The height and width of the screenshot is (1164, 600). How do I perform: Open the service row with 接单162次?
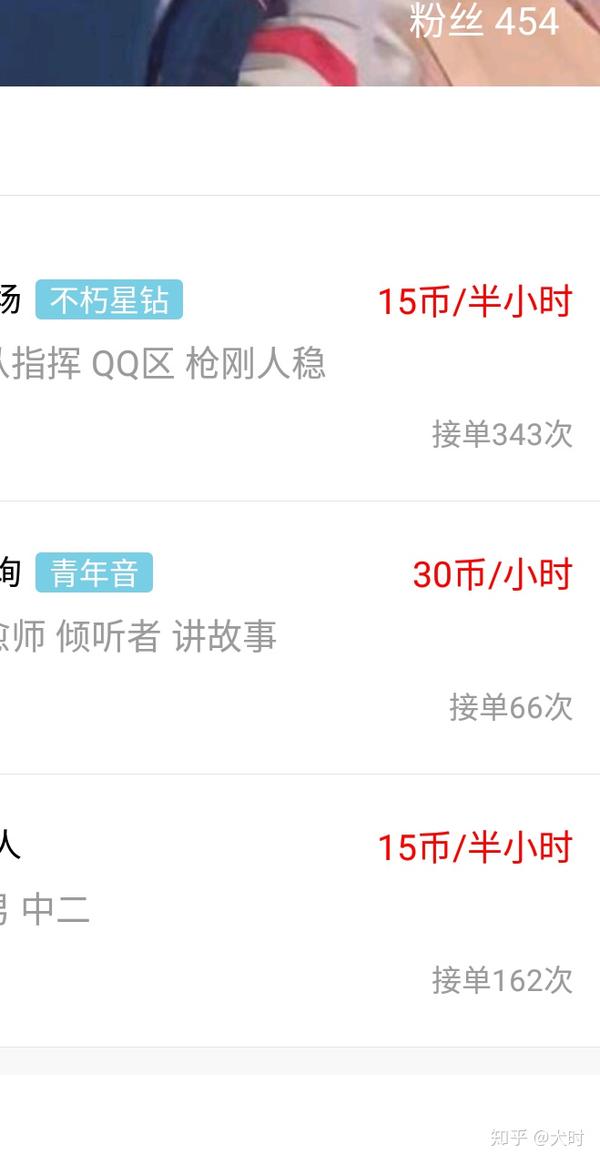coord(300,911)
